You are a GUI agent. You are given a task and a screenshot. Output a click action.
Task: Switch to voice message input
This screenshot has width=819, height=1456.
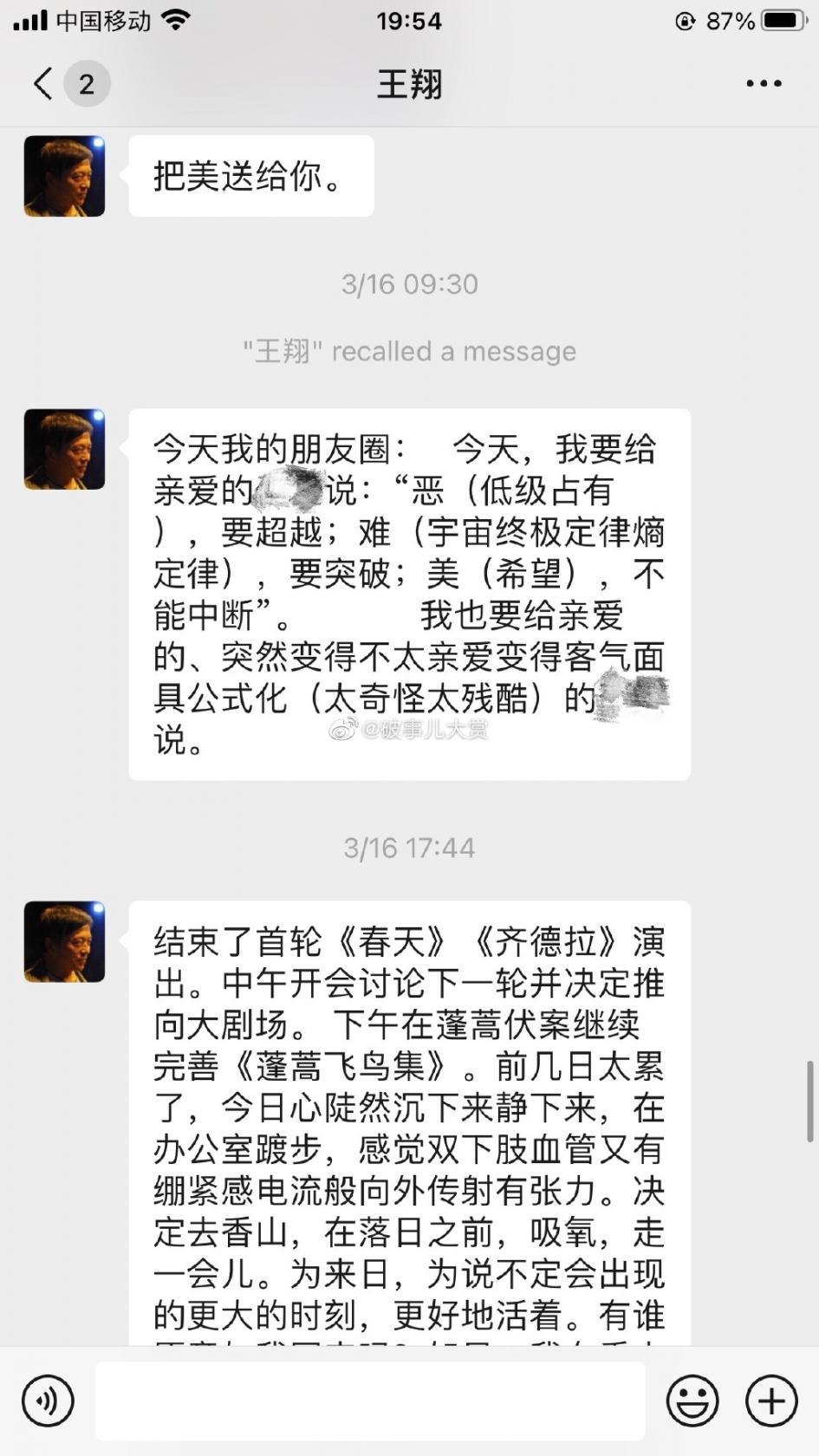(x=48, y=1401)
